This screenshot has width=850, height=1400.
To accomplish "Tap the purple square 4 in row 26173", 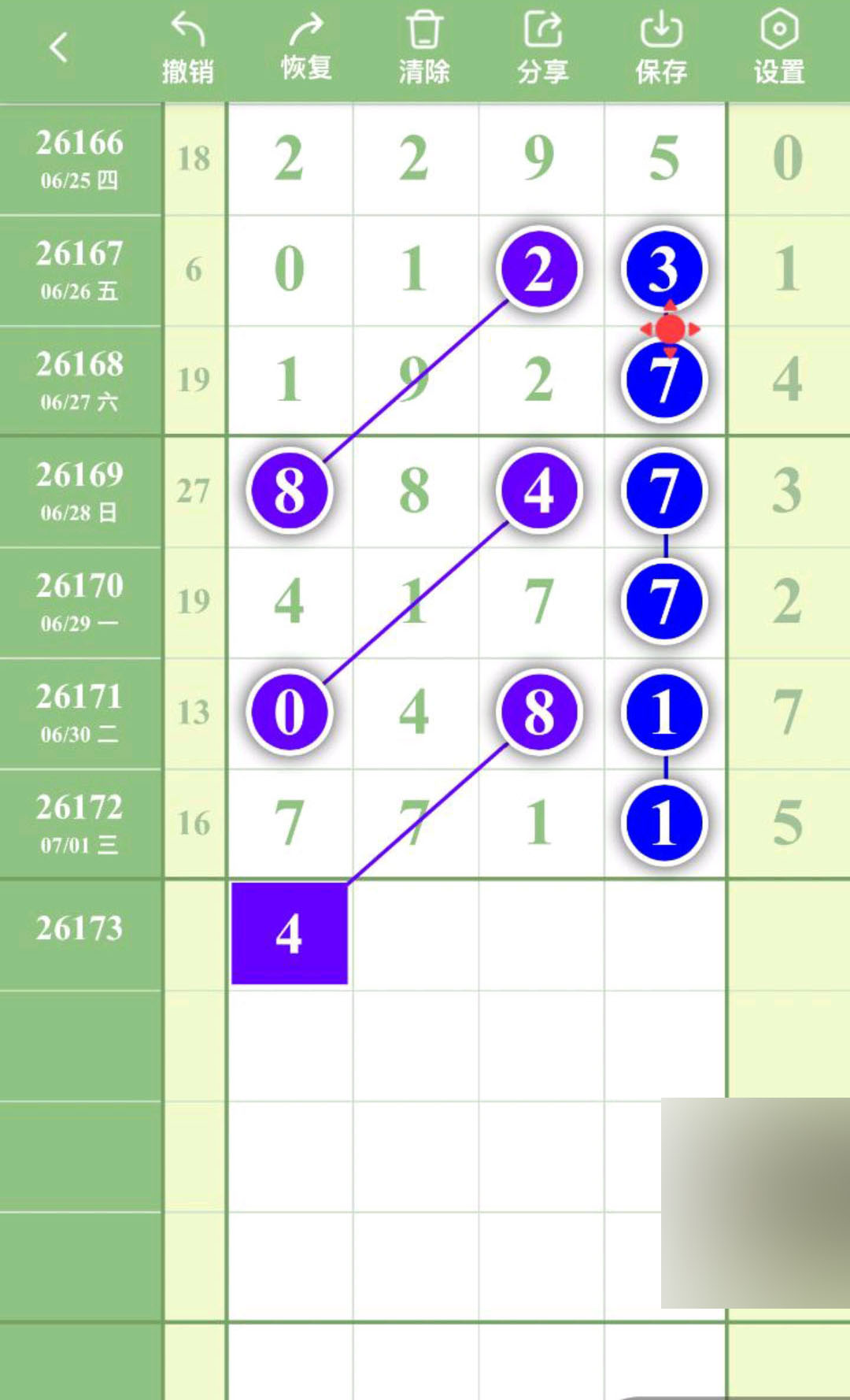I will click(290, 933).
